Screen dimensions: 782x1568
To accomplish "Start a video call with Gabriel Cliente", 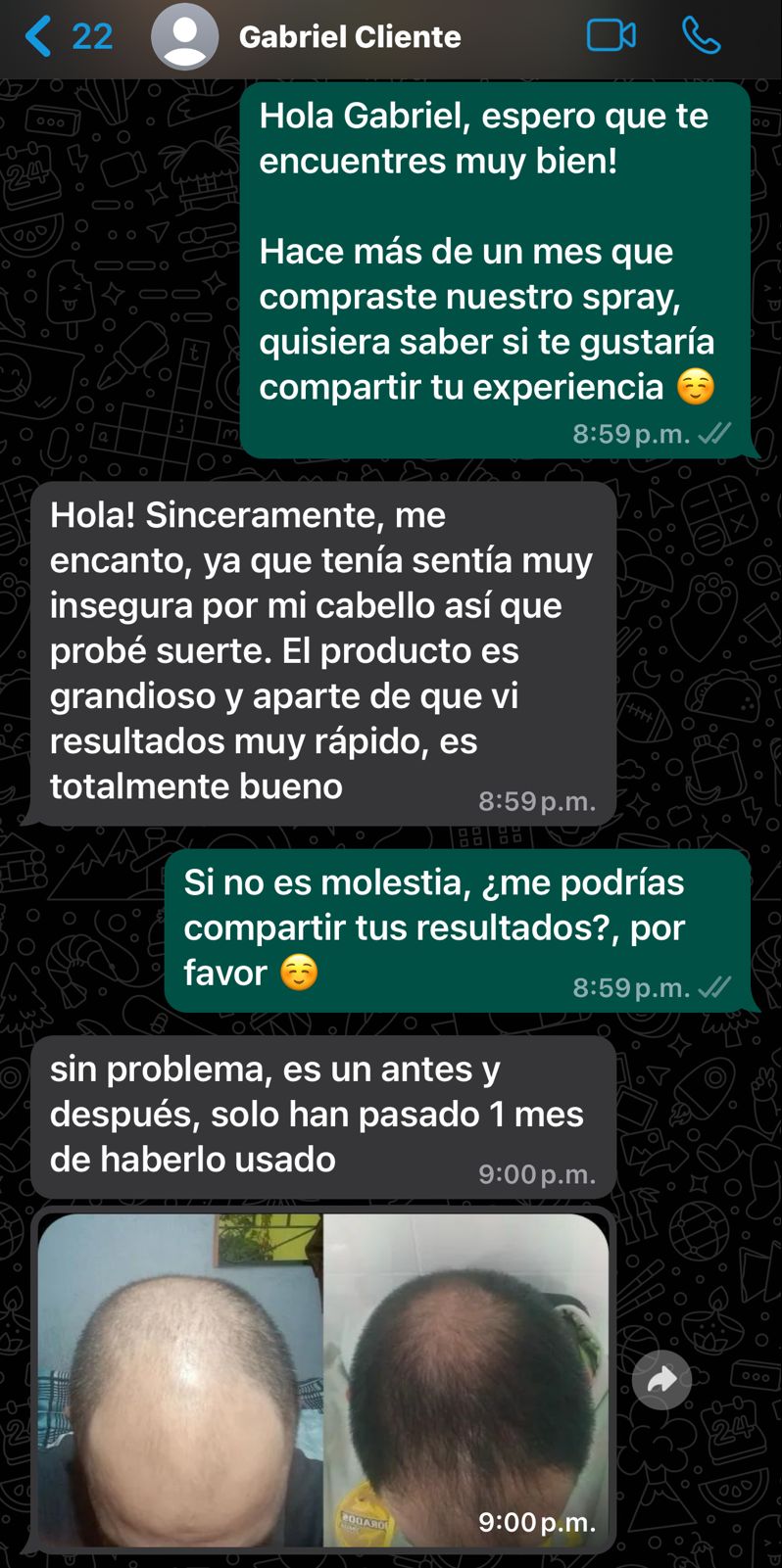I will click(x=611, y=36).
